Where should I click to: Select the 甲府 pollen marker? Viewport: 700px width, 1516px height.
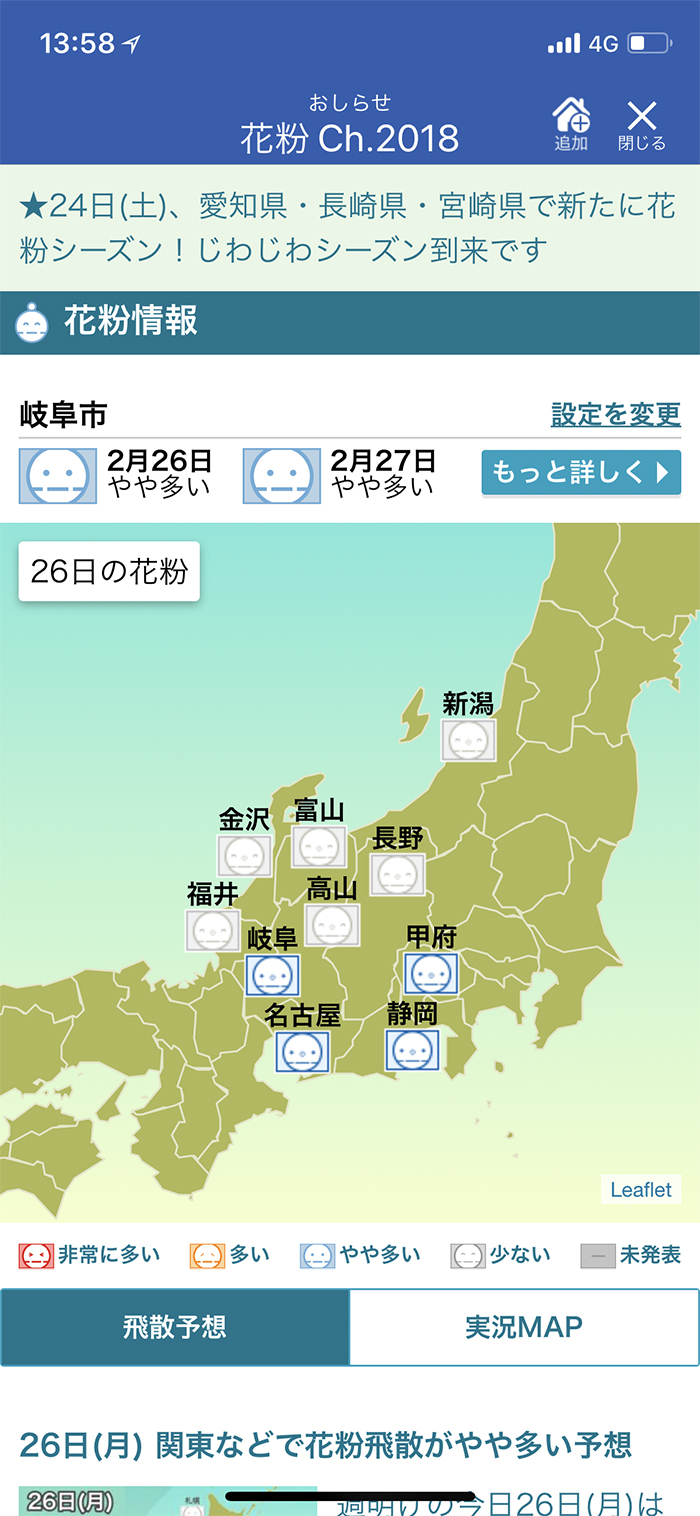click(x=431, y=973)
